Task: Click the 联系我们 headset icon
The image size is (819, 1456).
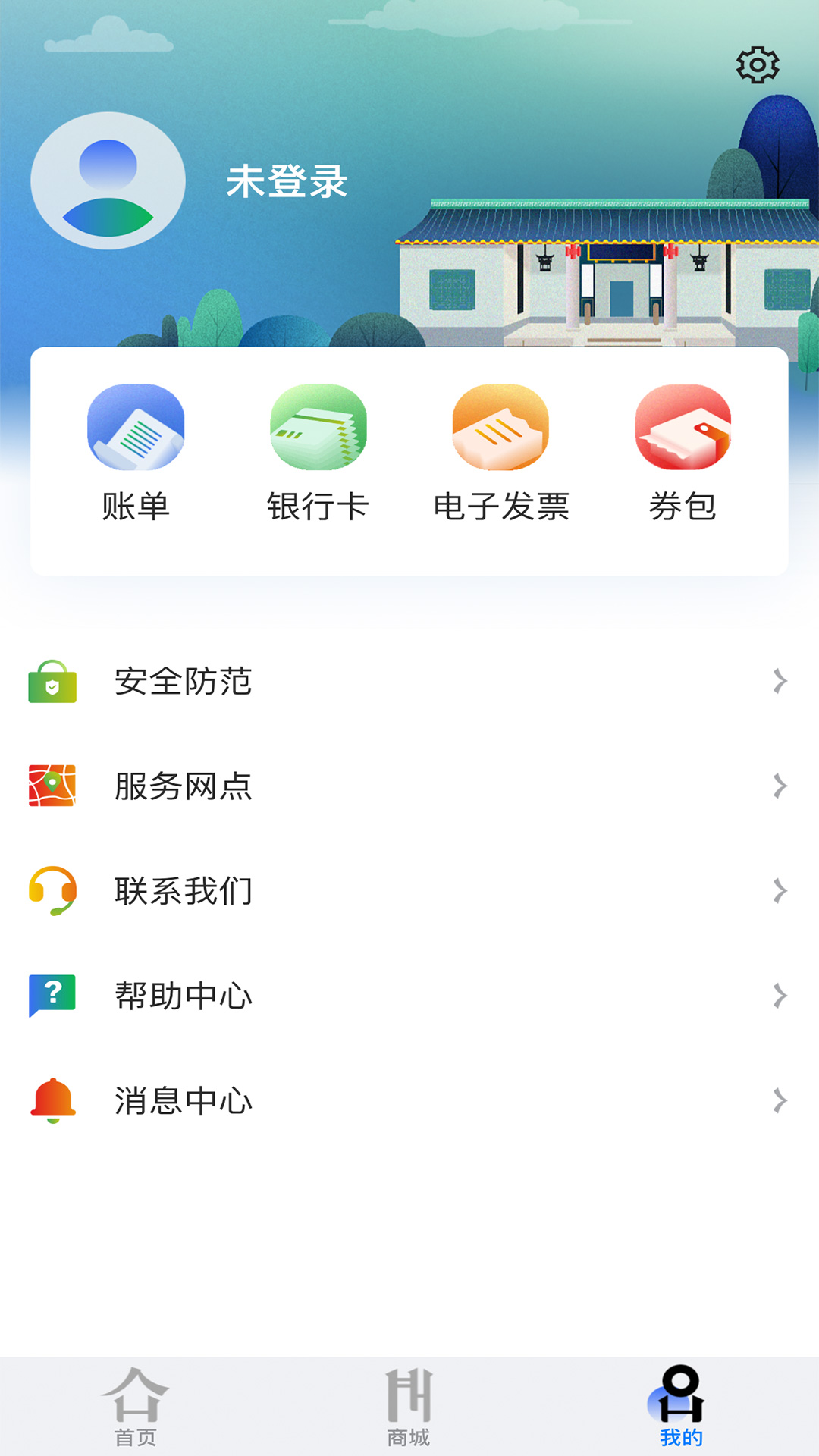Action: pyautogui.click(x=52, y=892)
